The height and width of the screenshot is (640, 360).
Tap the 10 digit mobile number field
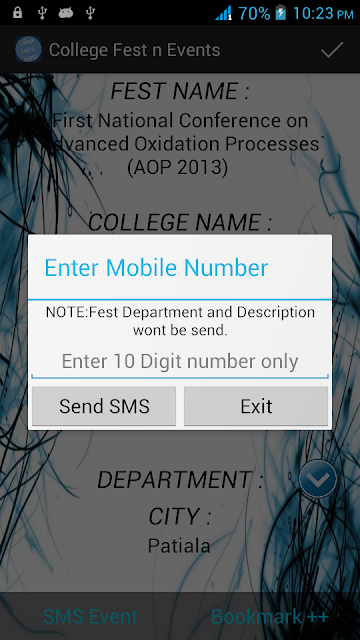[x=180, y=362]
